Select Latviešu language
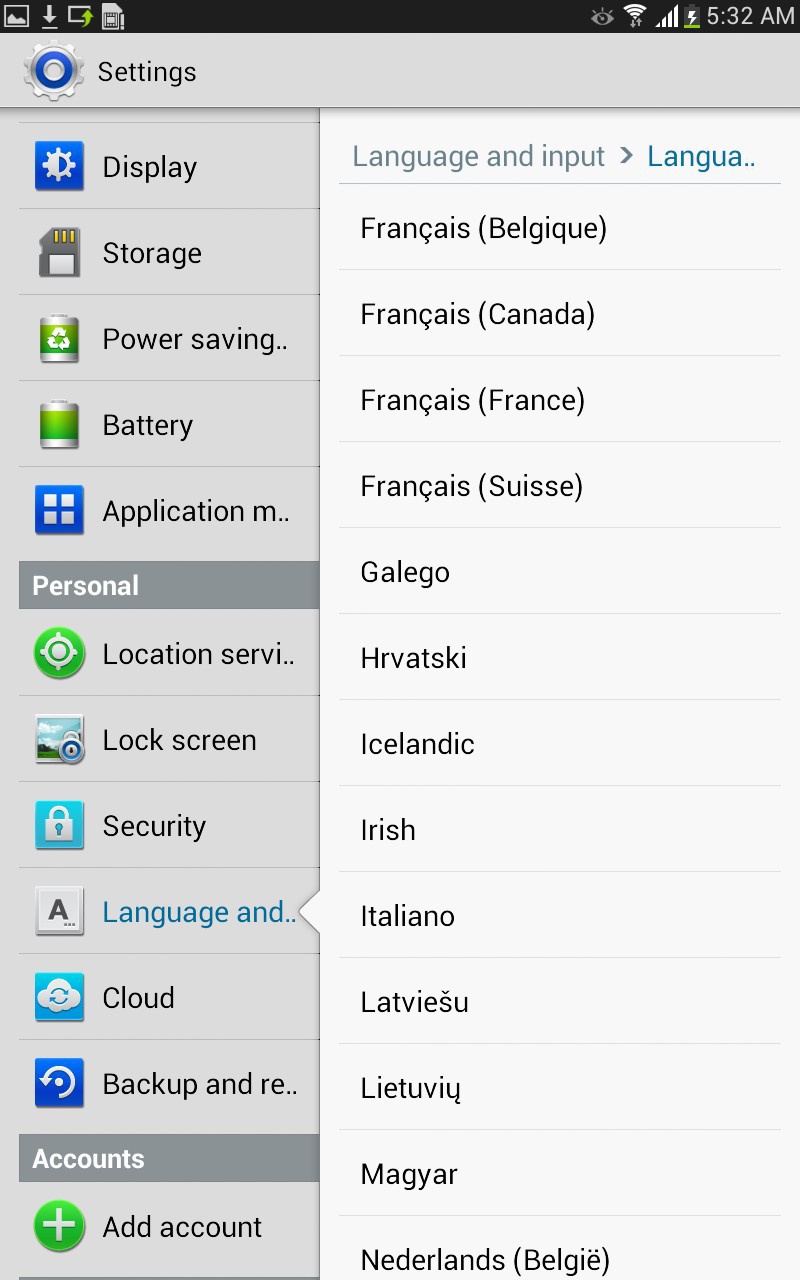Image resolution: width=800 pixels, height=1280 pixels. [x=559, y=1002]
